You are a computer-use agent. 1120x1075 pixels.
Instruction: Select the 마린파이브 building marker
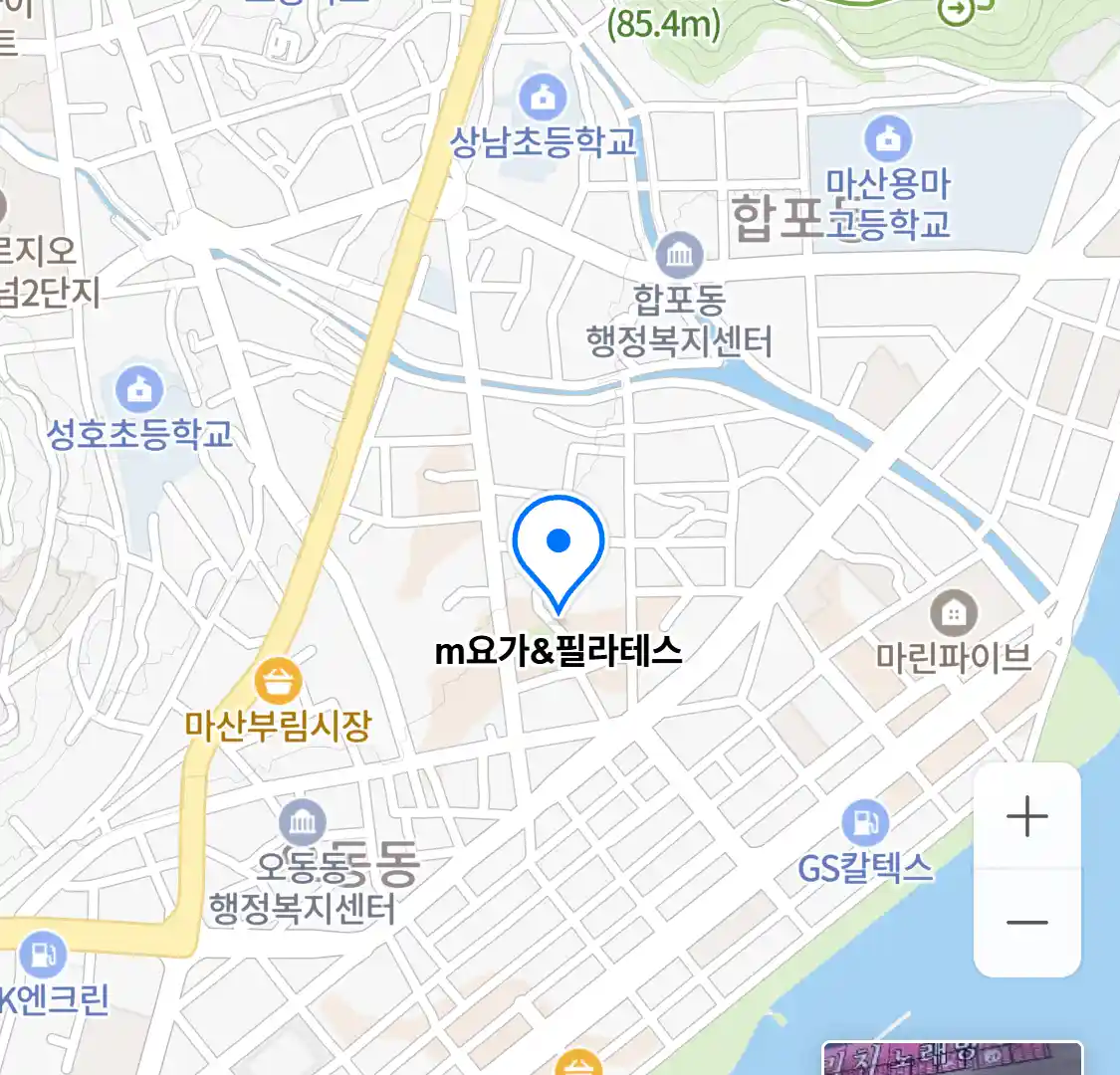953,613
